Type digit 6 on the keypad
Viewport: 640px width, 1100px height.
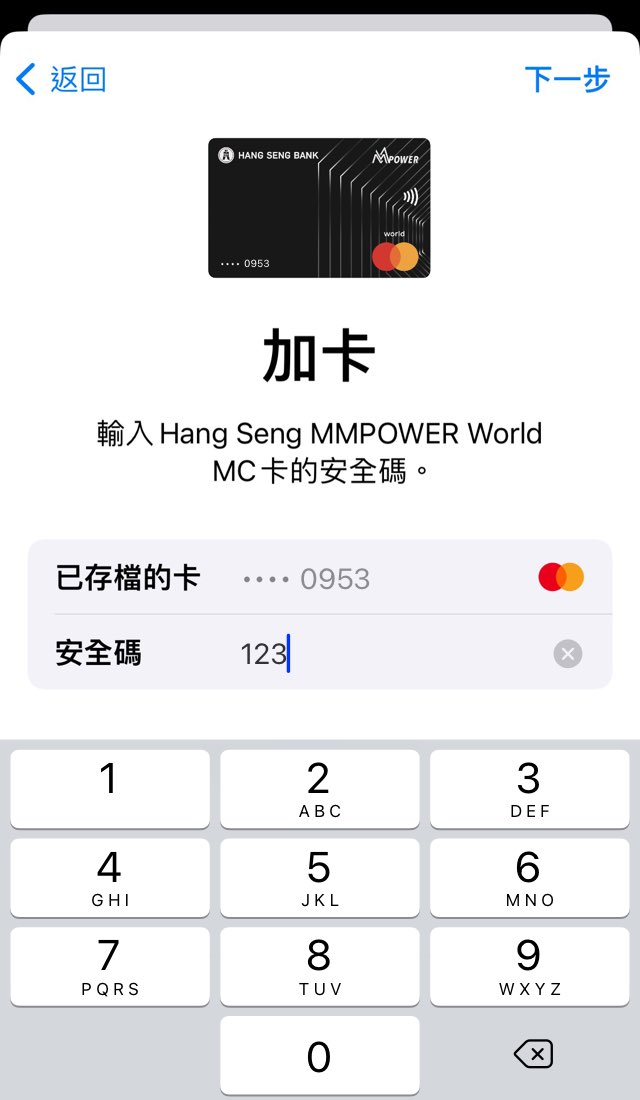click(x=529, y=878)
